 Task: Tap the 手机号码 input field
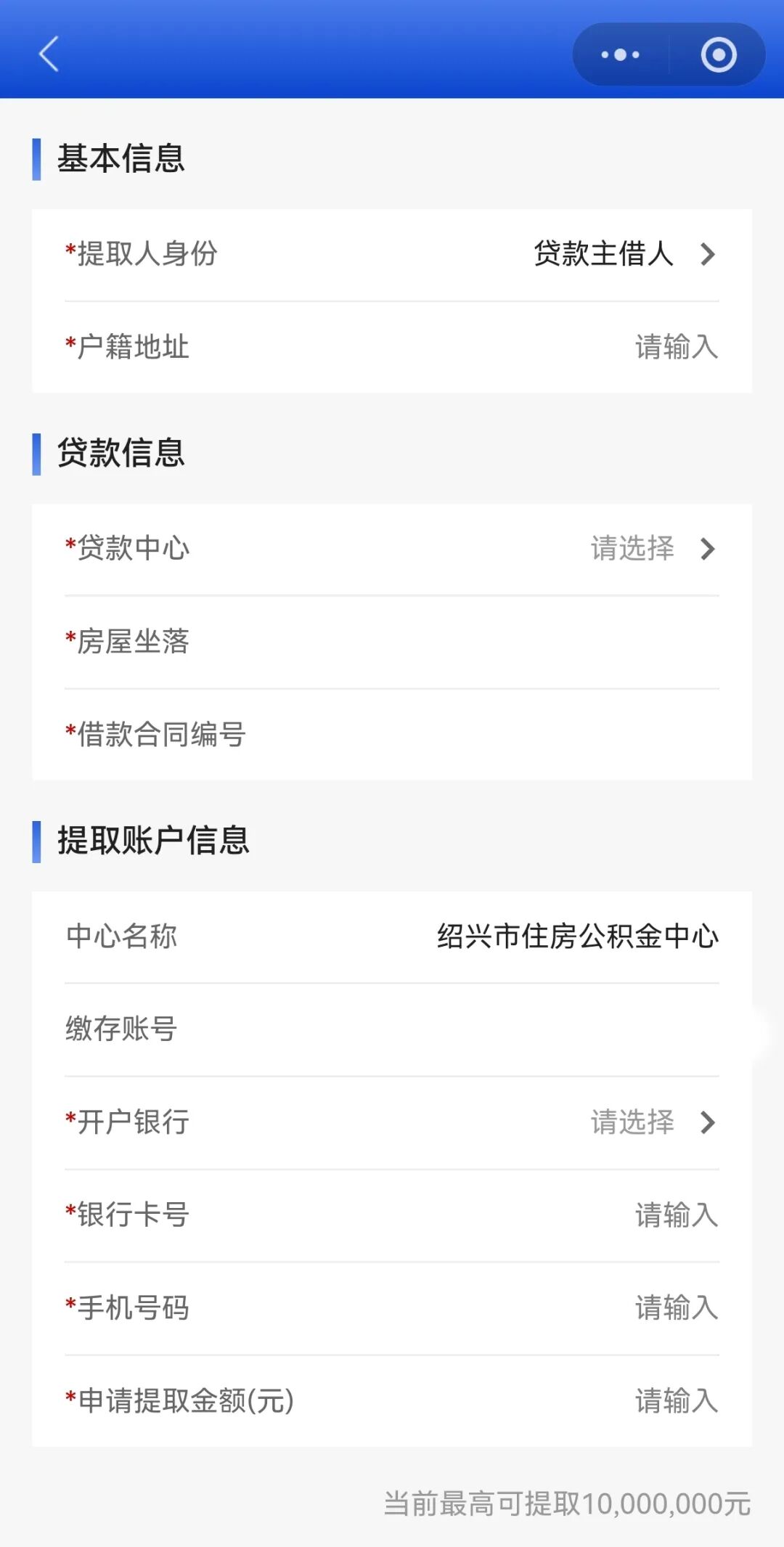(675, 1308)
